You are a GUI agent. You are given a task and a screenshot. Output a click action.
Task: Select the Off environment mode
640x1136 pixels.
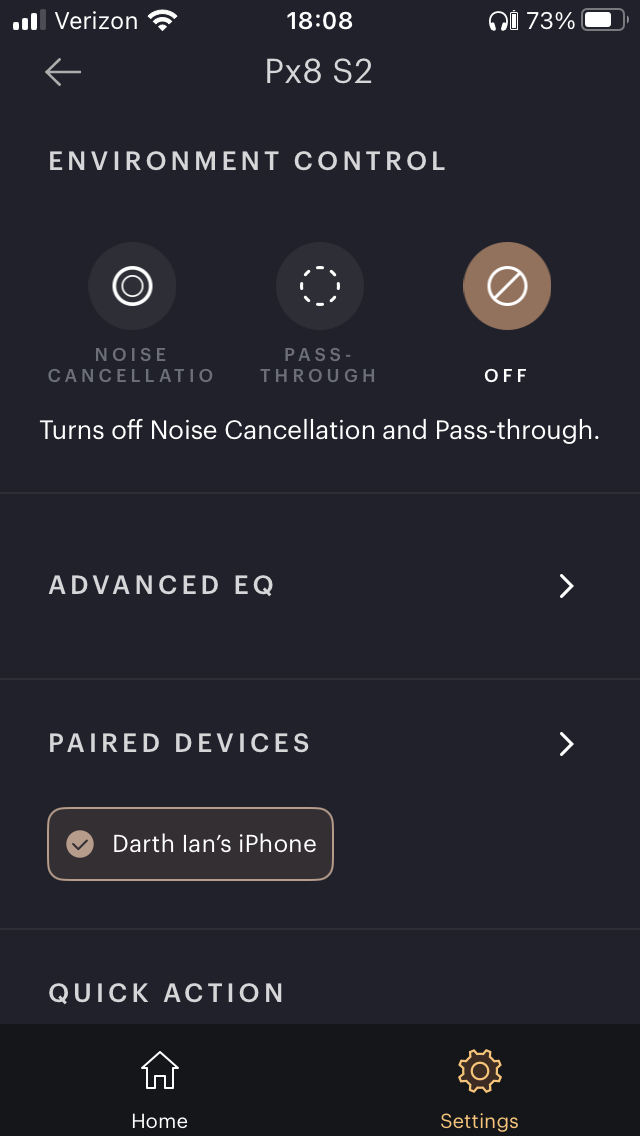[506, 287]
